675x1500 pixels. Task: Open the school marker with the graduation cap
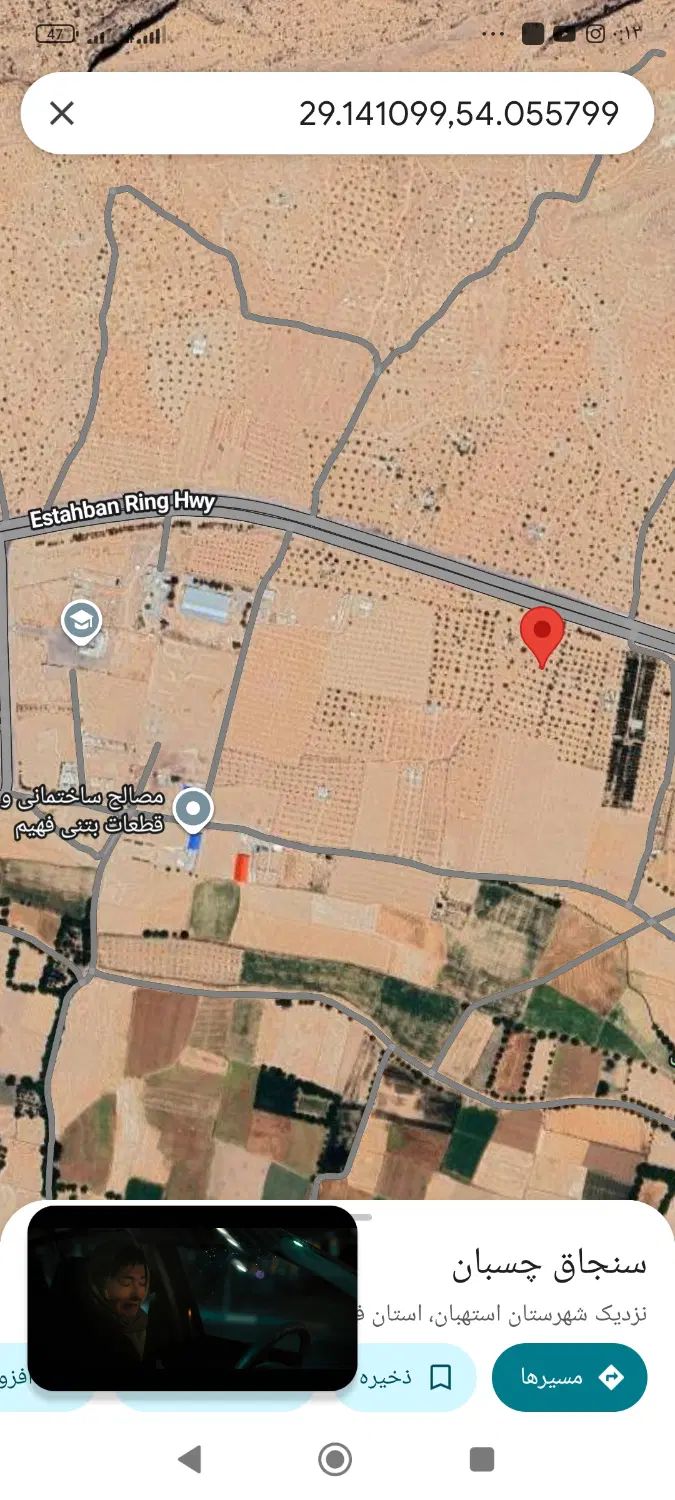pyautogui.click(x=81, y=621)
